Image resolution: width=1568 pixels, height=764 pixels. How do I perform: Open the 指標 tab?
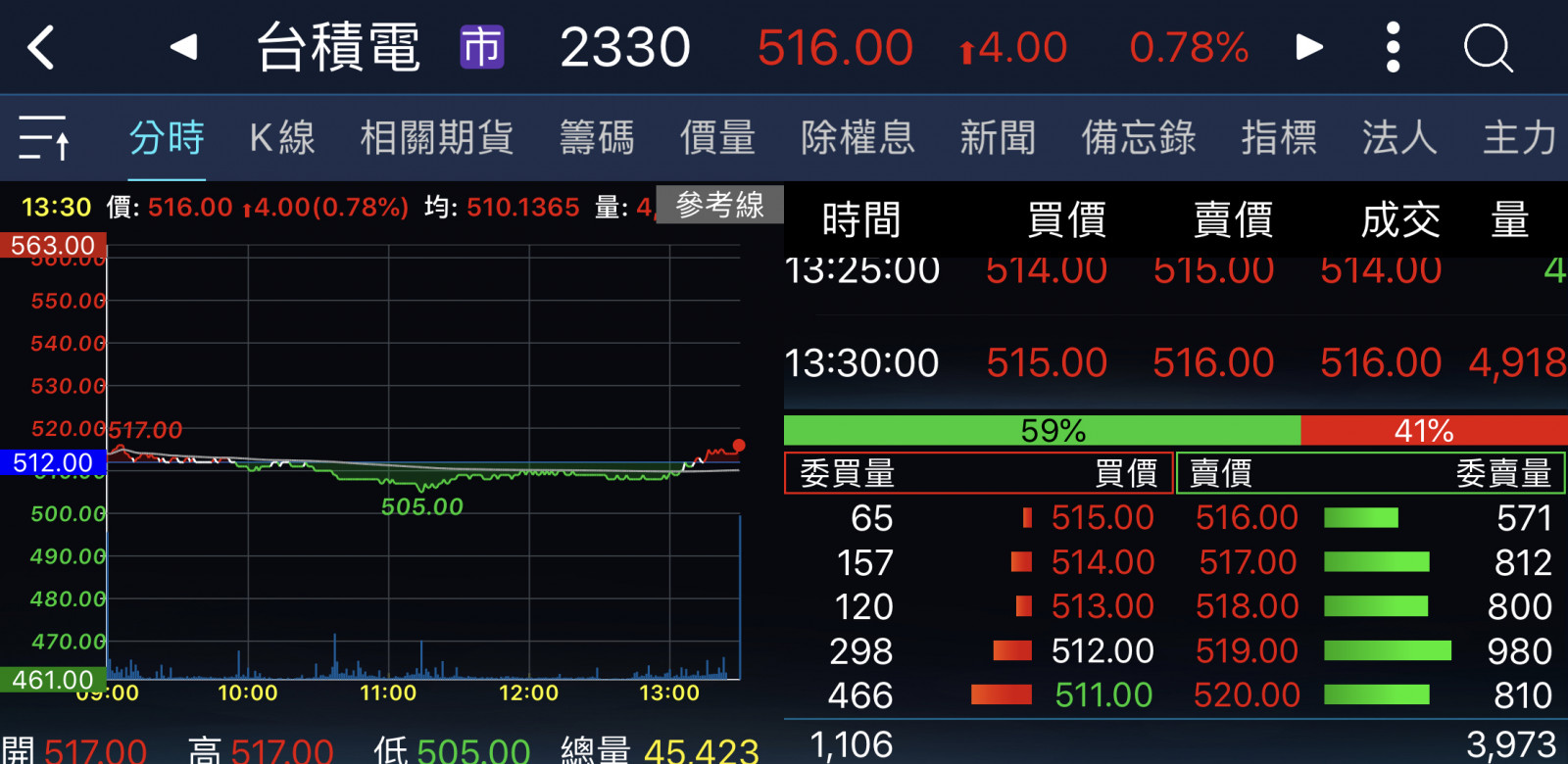click(1279, 137)
